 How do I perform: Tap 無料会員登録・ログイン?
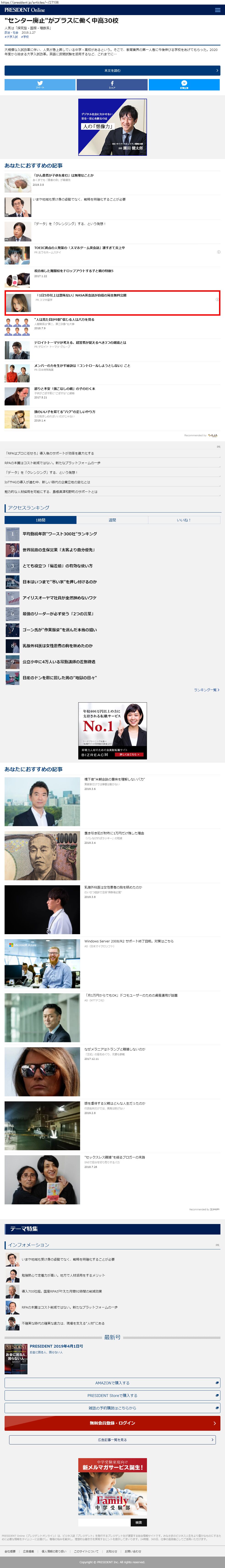point(112,1423)
